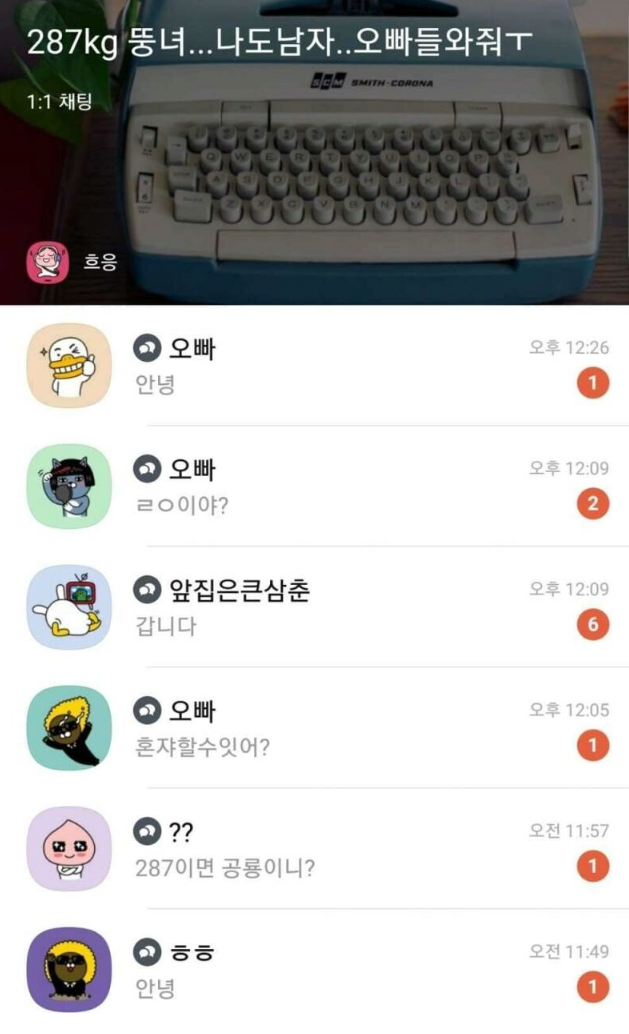This screenshot has height=1034, width=629.
Task: Open the 오빠 chat saying ㄹㅇ이야?
Action: [314, 486]
